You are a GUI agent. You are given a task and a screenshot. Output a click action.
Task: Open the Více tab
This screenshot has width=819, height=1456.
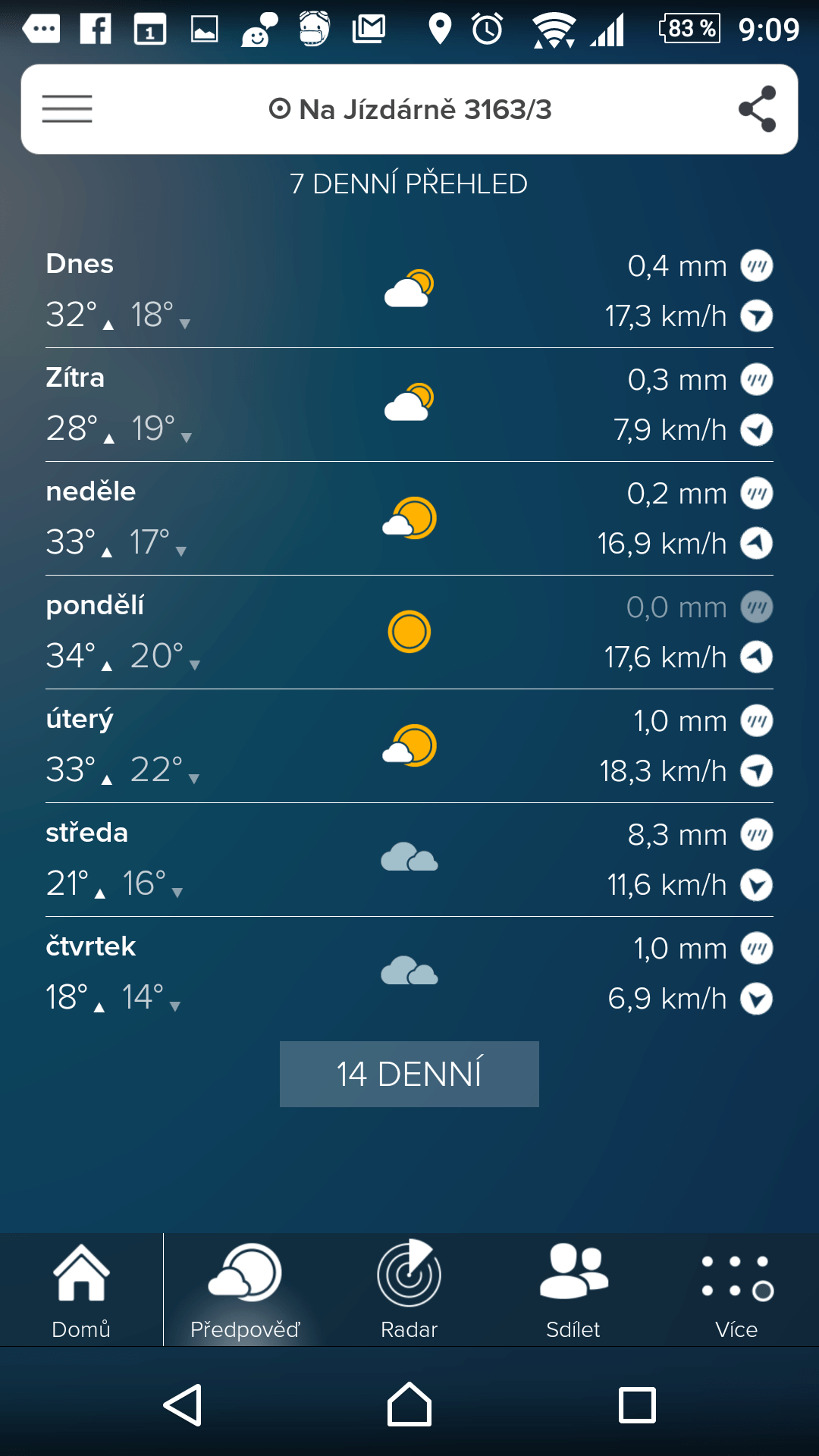(736, 1290)
